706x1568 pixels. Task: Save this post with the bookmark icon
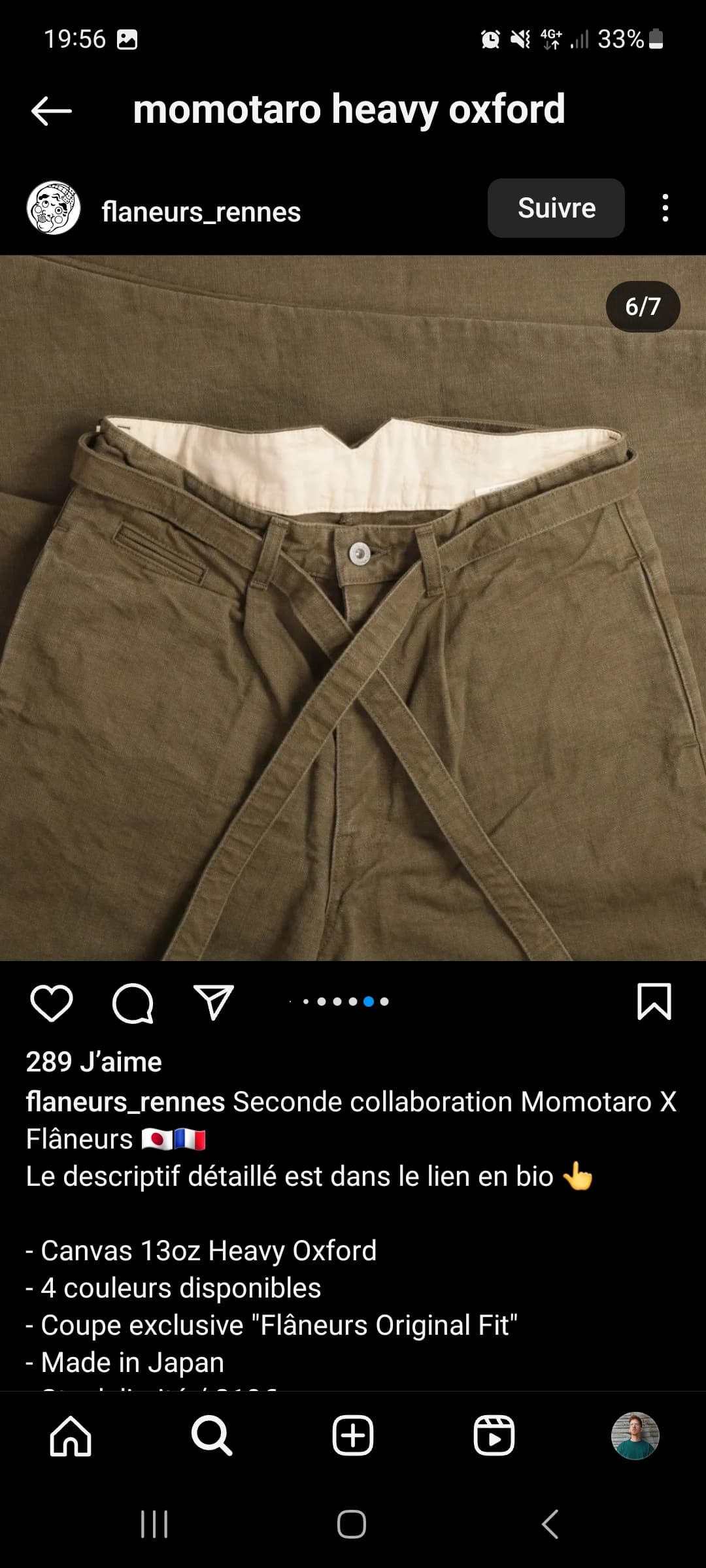(x=654, y=1002)
